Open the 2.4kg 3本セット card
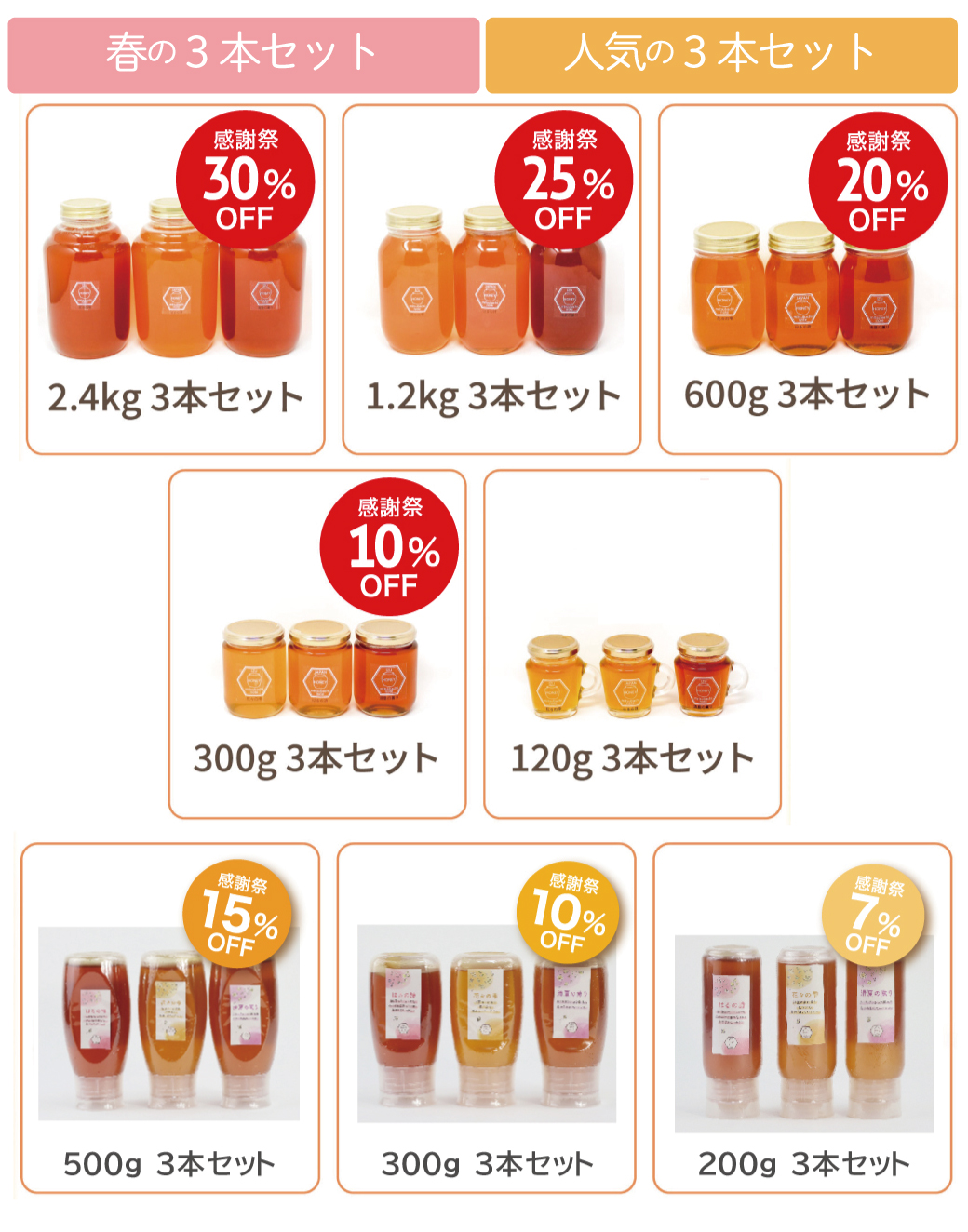This screenshot has height=1232, width=968. point(176,279)
